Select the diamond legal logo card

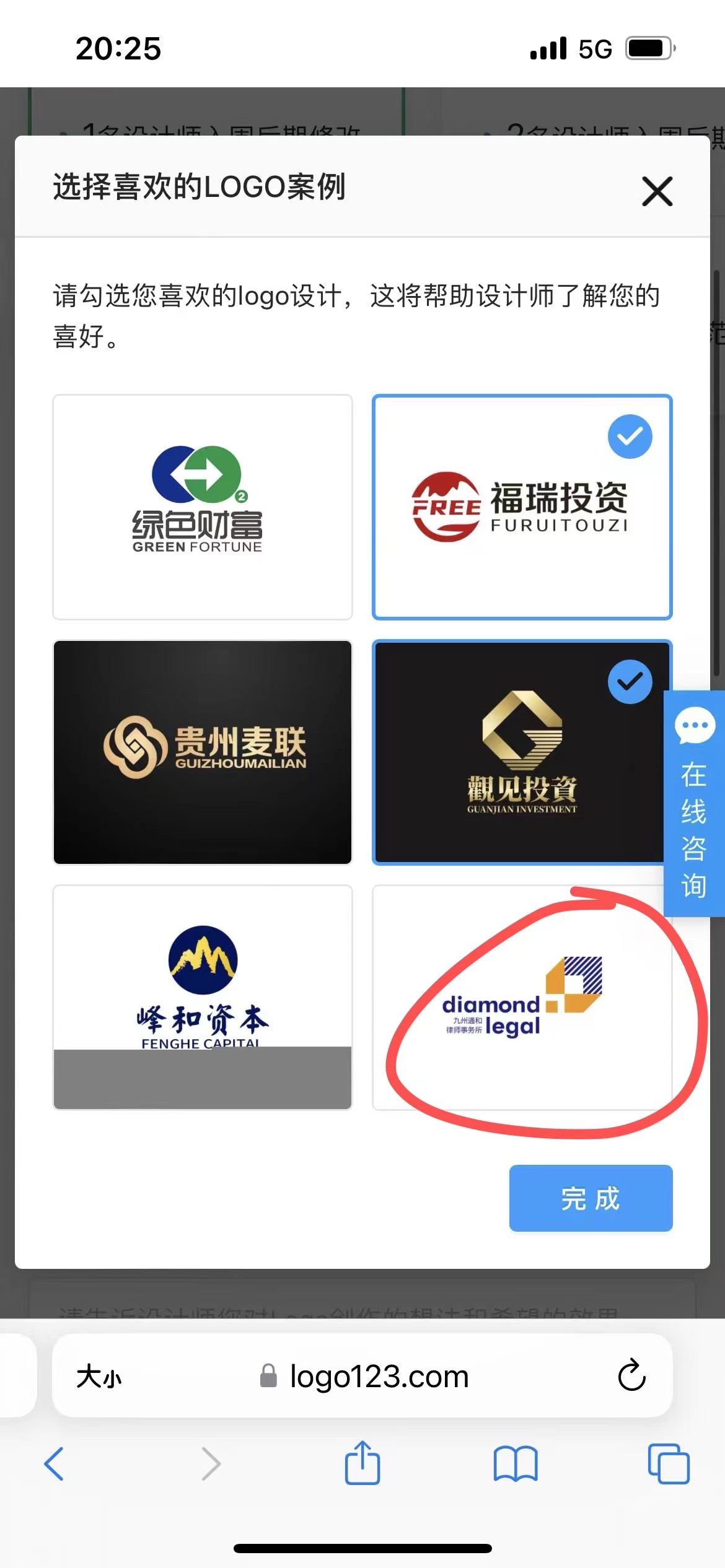(522, 997)
